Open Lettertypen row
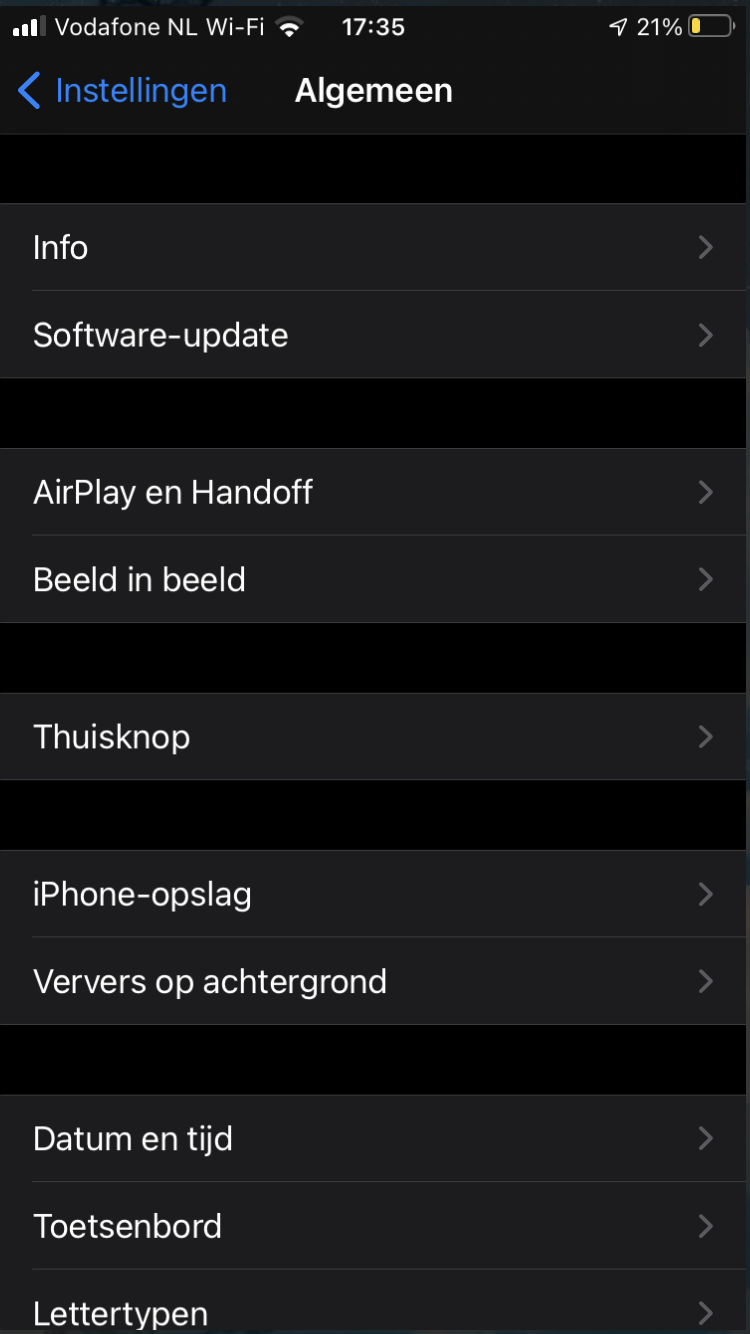750x1334 pixels. pyautogui.click(x=374, y=1312)
